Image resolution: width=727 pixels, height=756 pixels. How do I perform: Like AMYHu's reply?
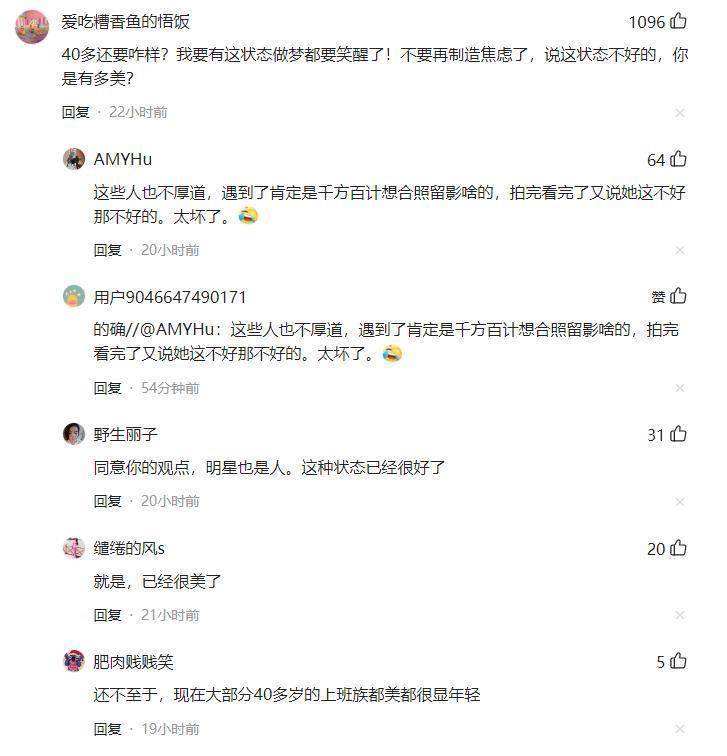pyautogui.click(x=678, y=159)
